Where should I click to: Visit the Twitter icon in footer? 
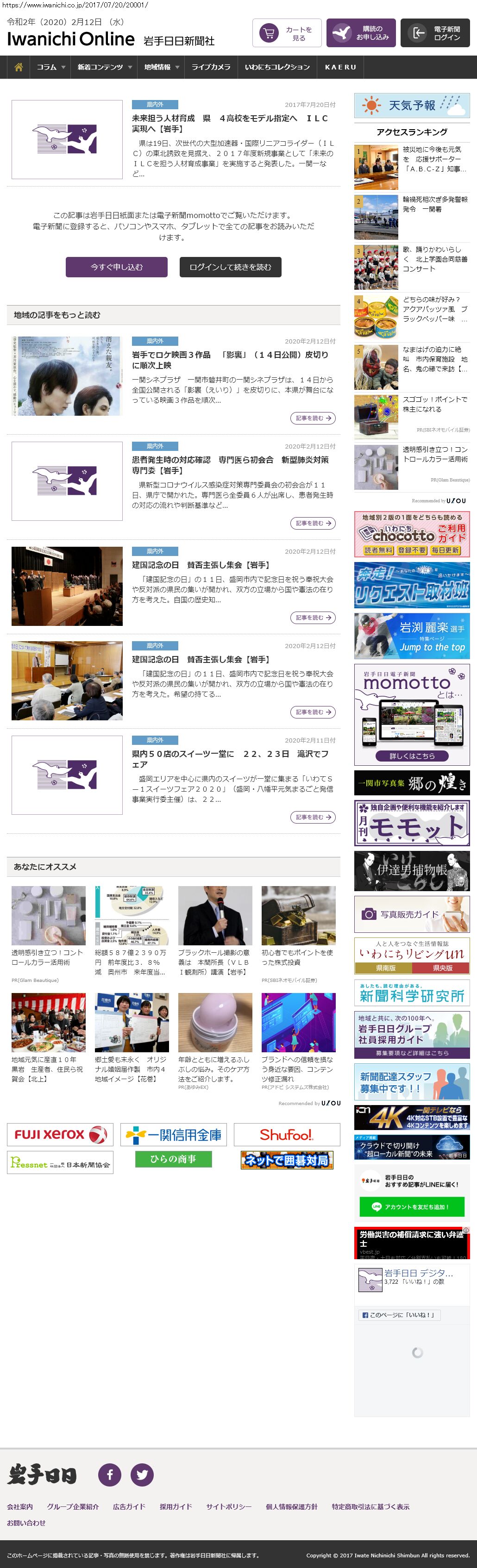tap(142, 1474)
